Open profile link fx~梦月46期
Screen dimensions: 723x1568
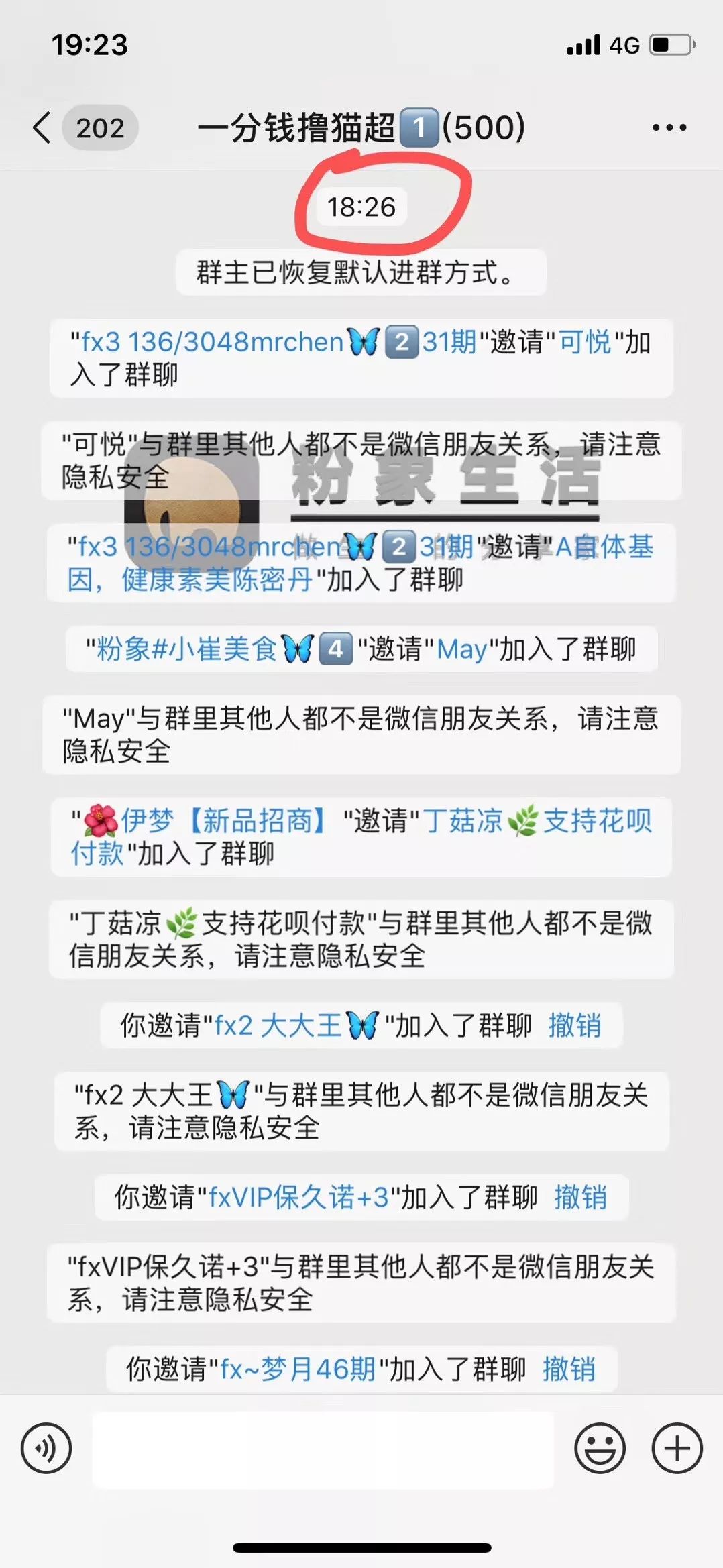(x=298, y=1369)
